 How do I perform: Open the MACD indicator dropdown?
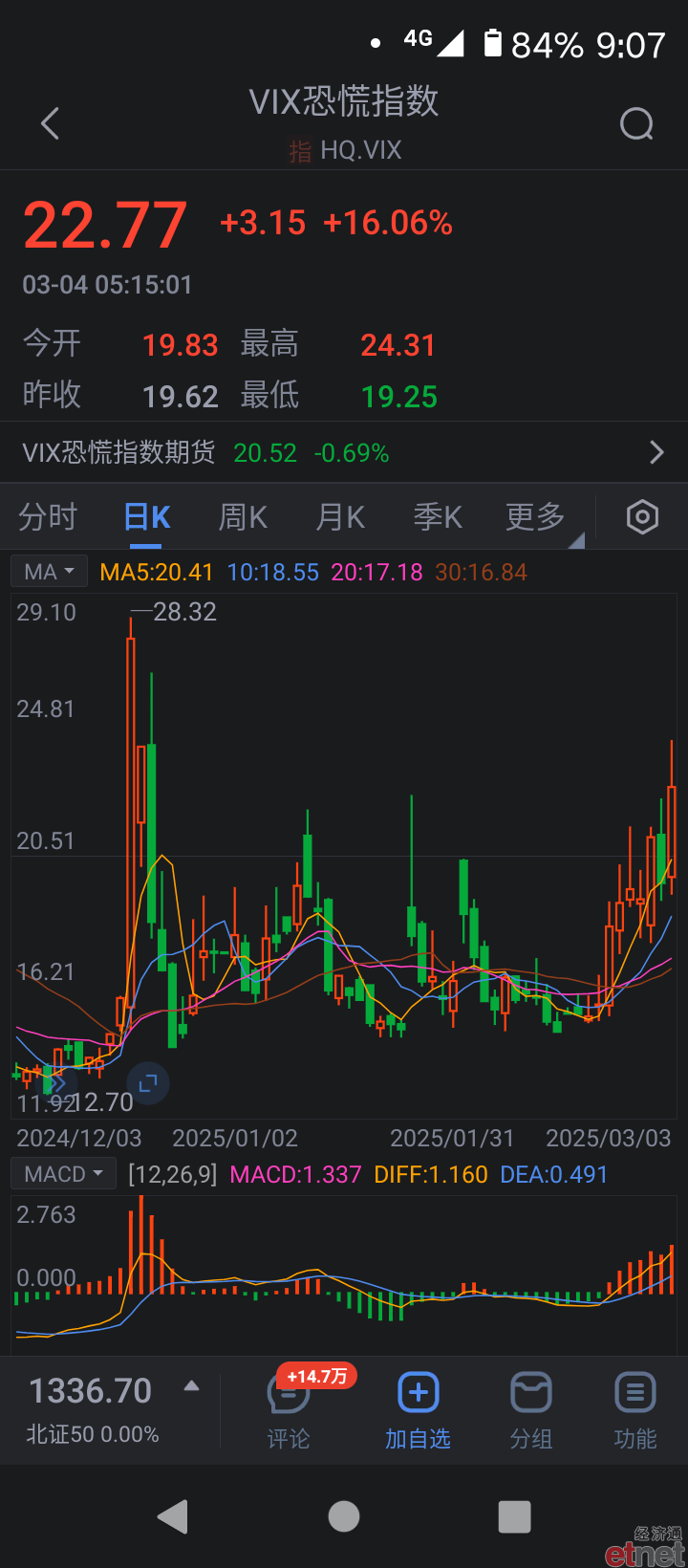pyautogui.click(x=63, y=1174)
